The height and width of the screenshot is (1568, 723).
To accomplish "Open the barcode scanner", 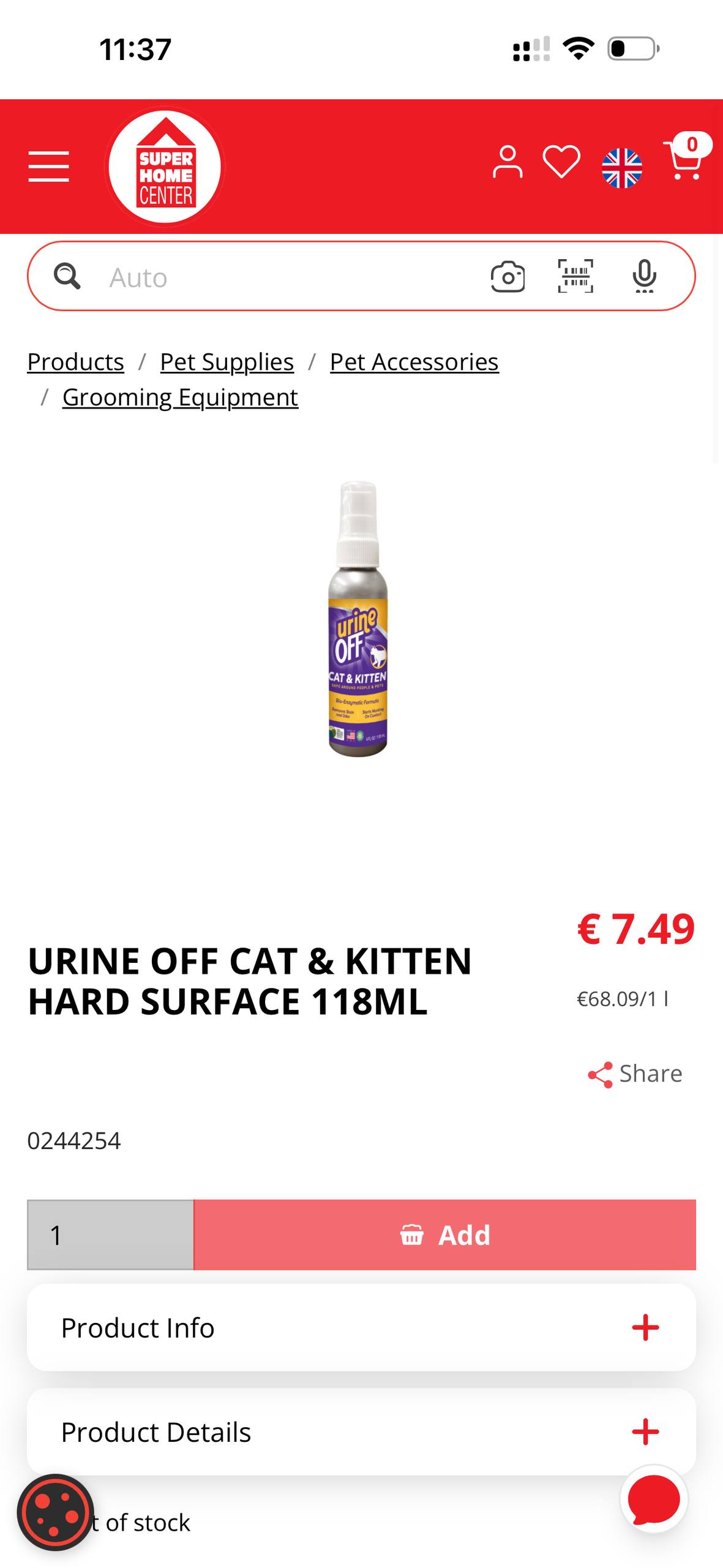I will pos(575,276).
